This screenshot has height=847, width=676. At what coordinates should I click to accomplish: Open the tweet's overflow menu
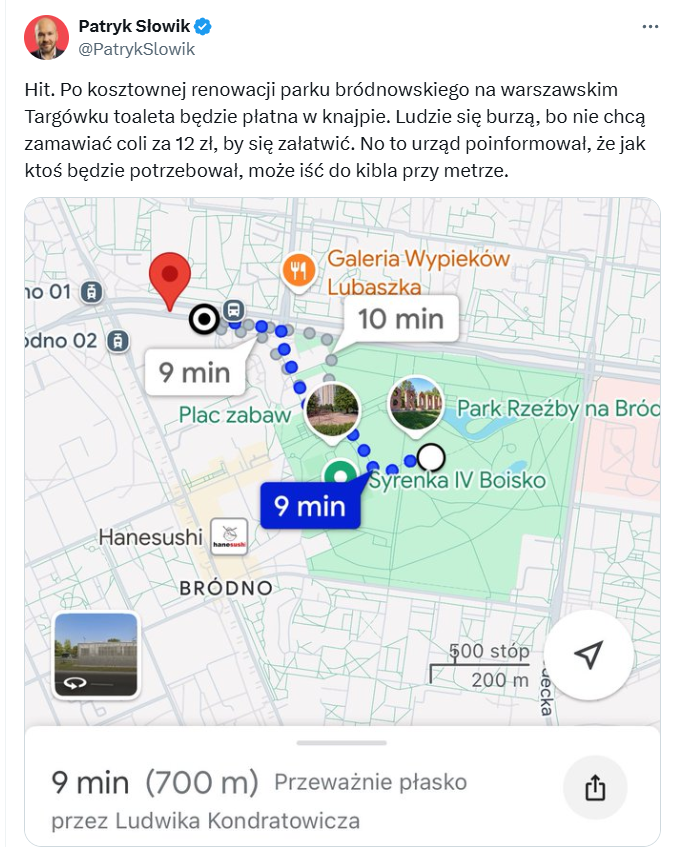pyautogui.click(x=649, y=26)
